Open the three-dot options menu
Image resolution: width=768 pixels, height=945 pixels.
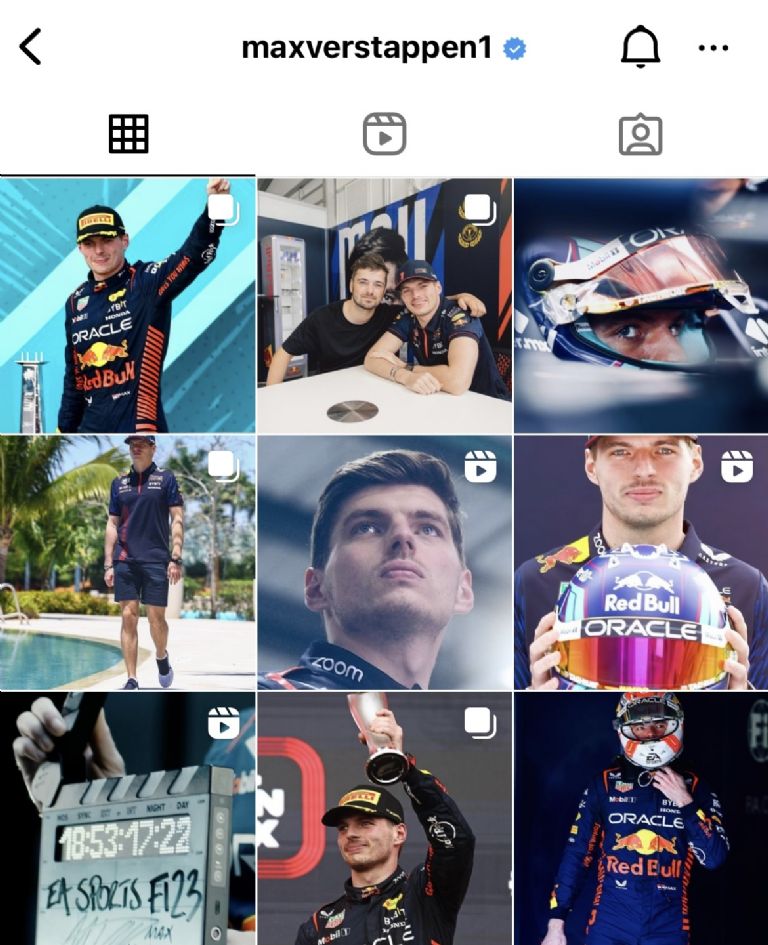point(713,46)
